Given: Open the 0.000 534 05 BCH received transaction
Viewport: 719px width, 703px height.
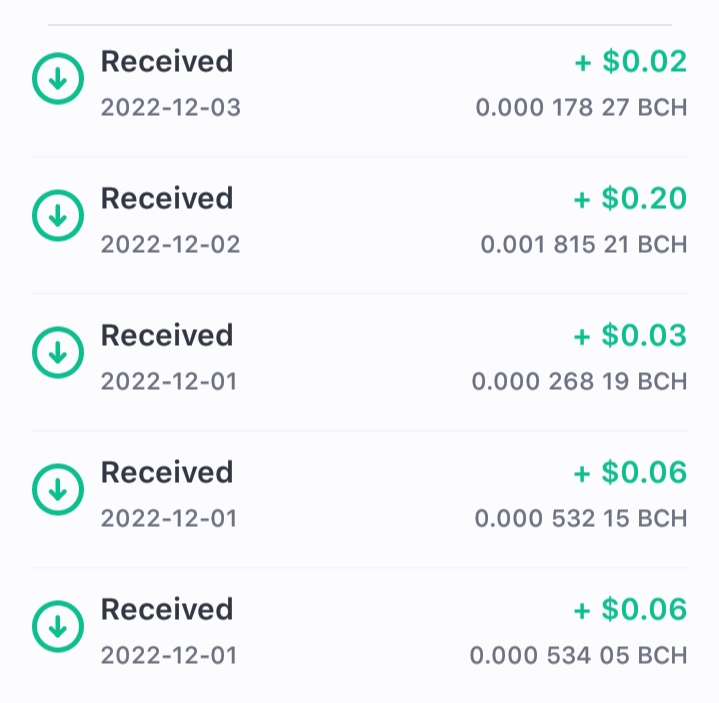Looking at the screenshot, I should click(x=360, y=636).
